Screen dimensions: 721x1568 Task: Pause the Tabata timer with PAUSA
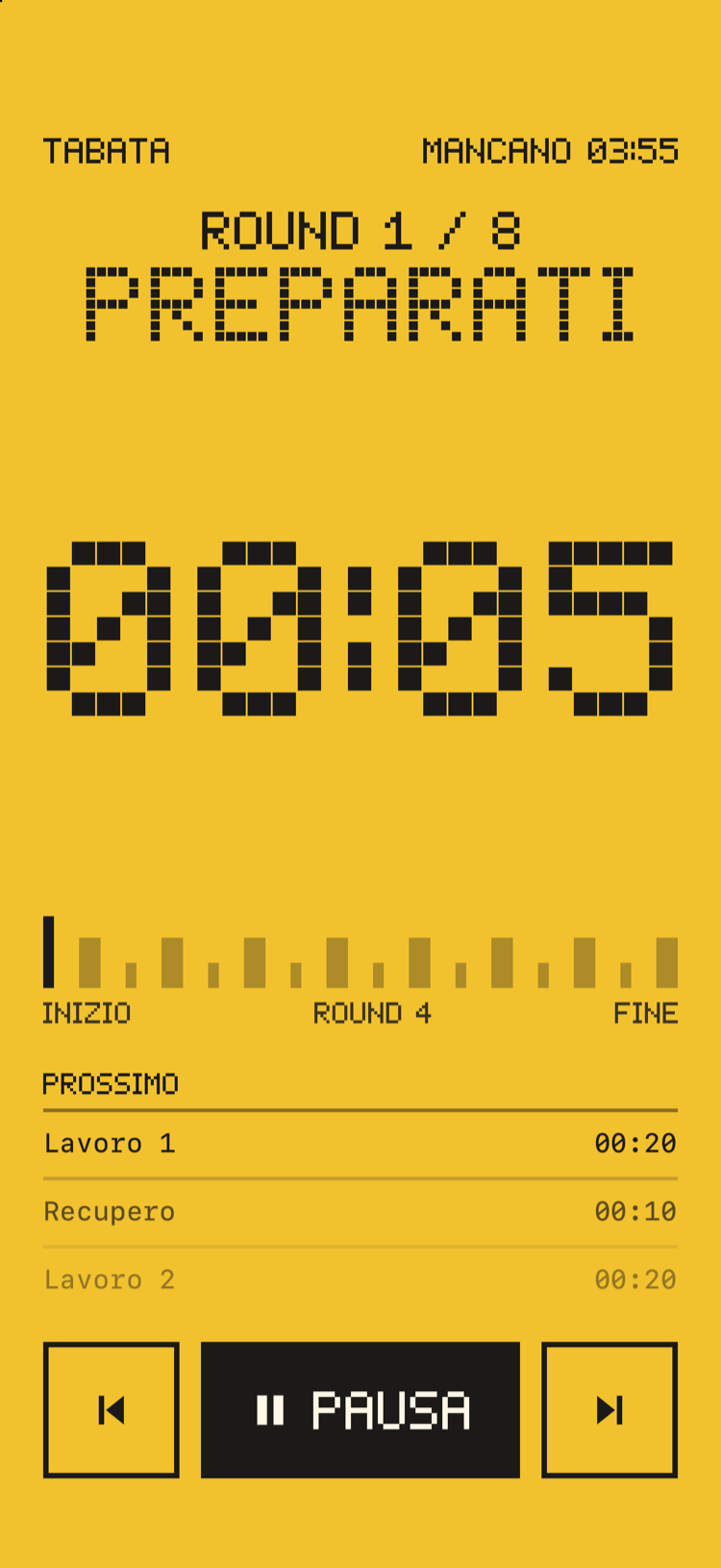(360, 1409)
